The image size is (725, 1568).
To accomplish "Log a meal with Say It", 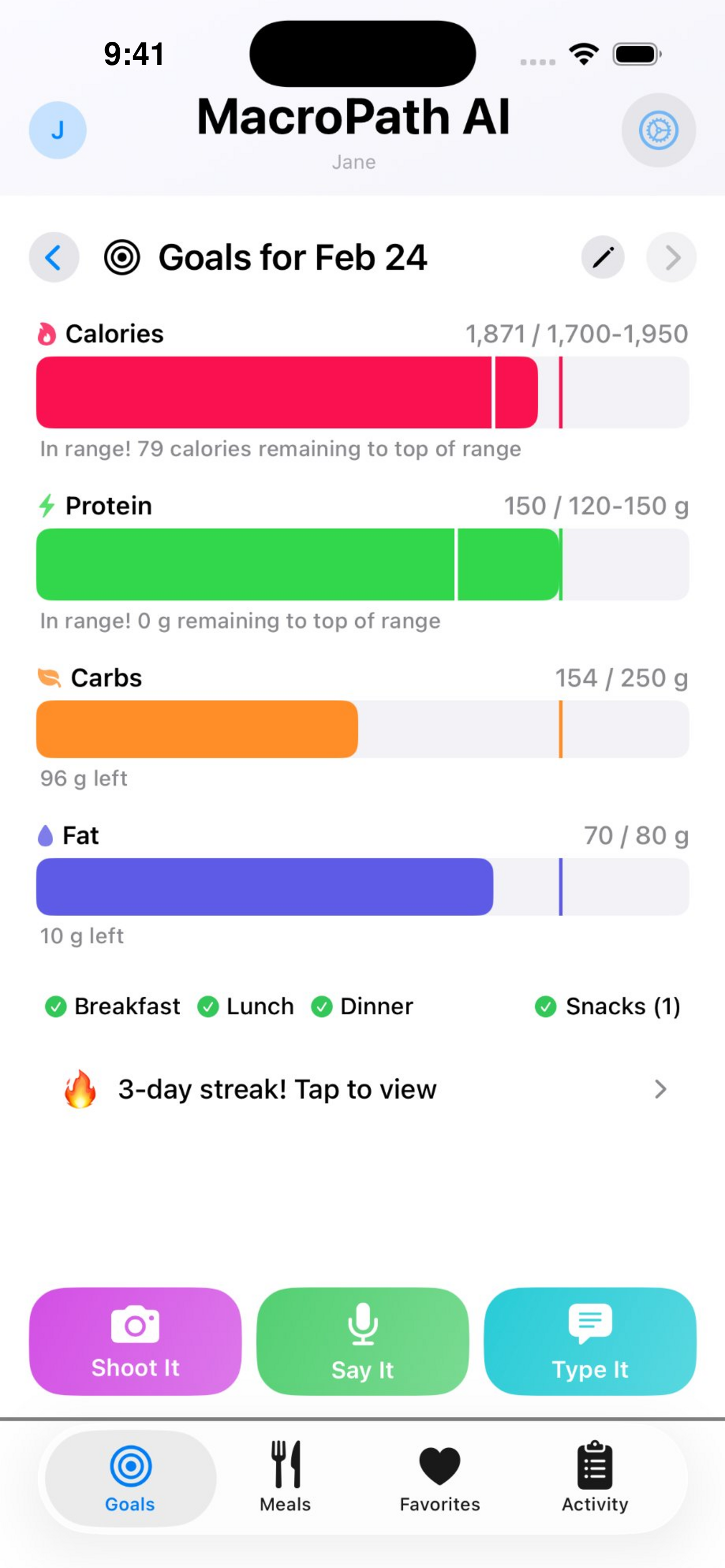I will [363, 1341].
